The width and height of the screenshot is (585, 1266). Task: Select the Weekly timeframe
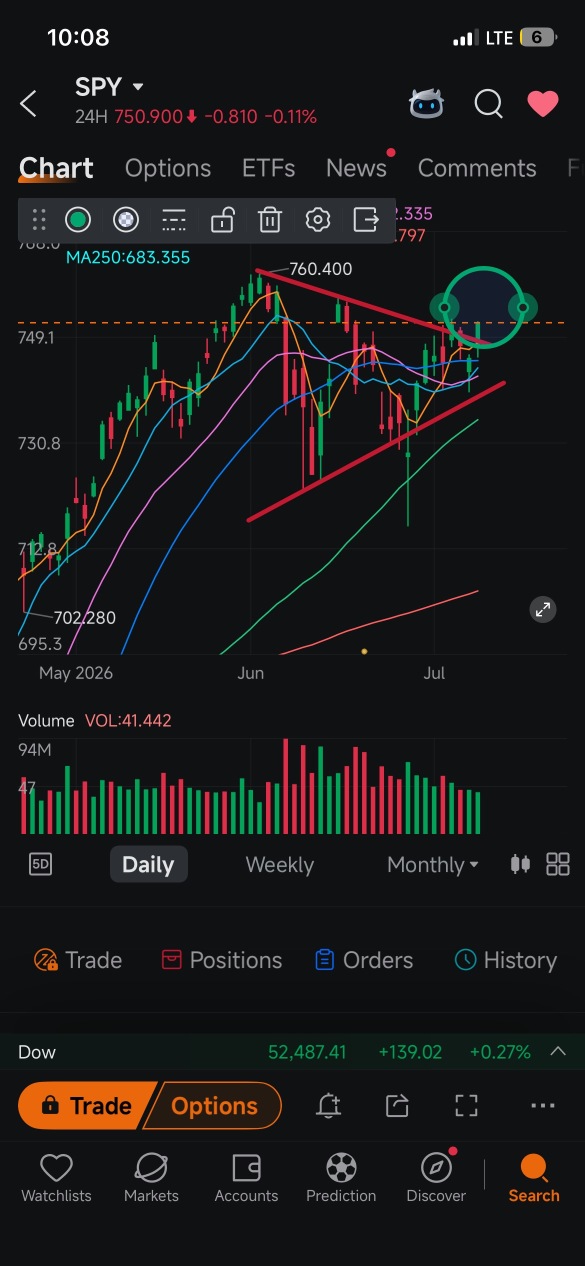click(x=279, y=865)
